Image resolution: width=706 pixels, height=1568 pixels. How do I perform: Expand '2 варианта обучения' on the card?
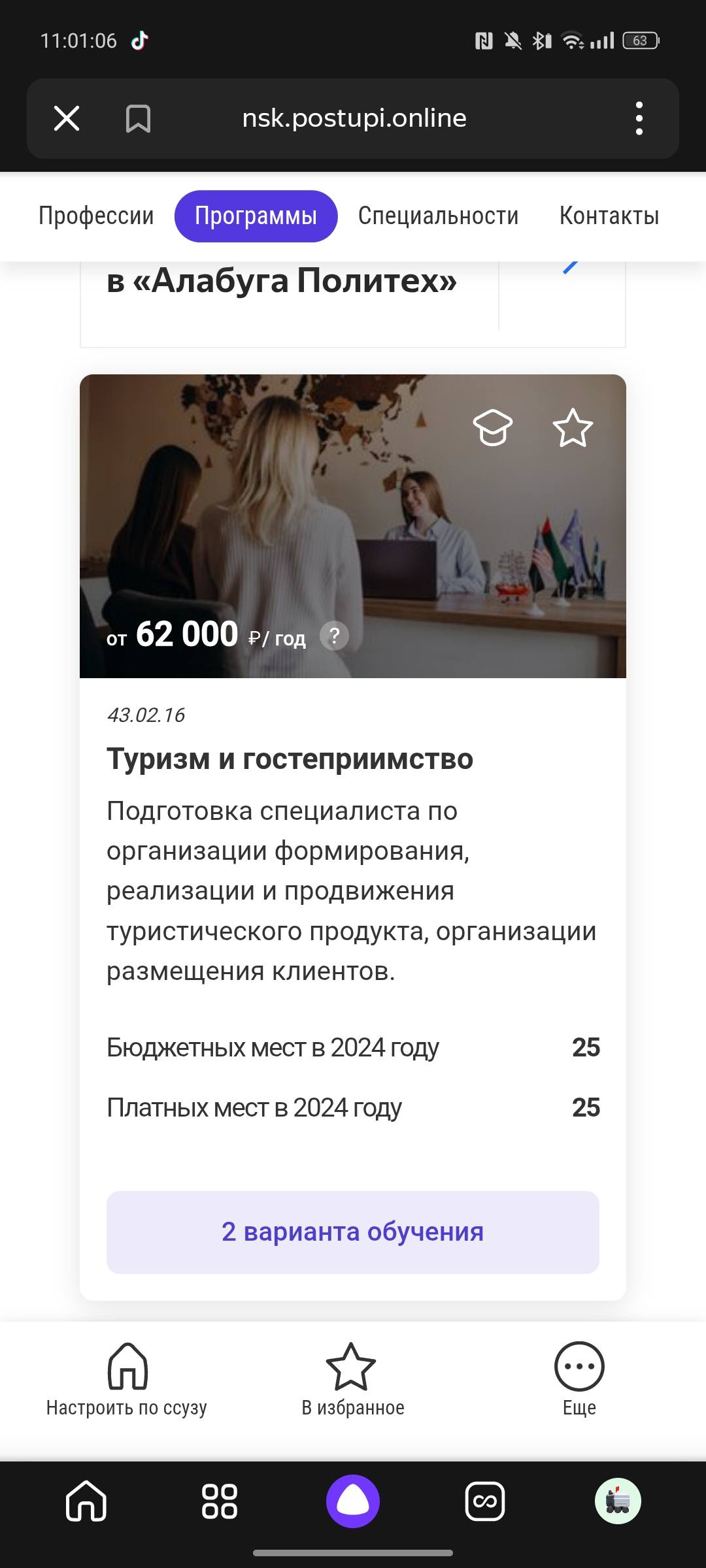coord(353,1232)
